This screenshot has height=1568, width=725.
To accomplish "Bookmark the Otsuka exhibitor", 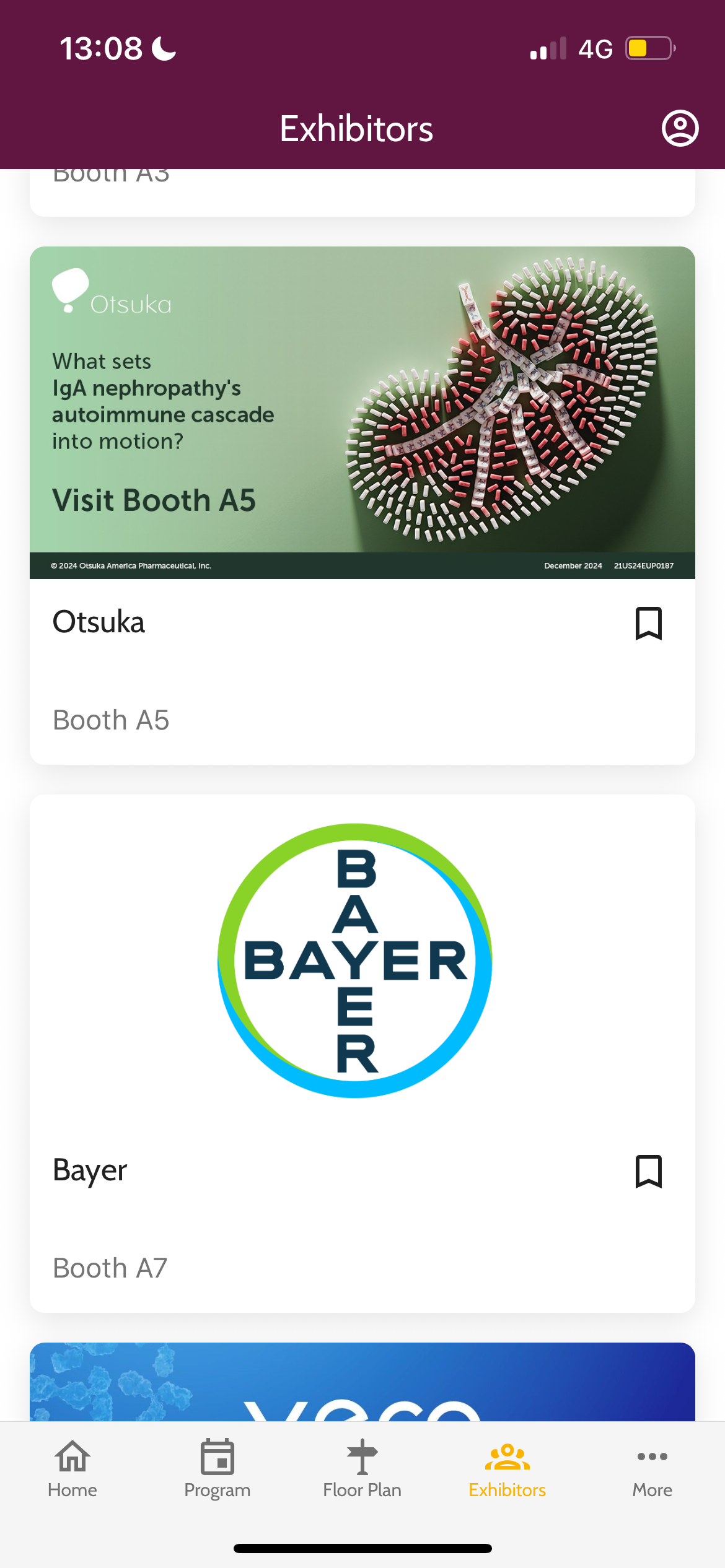I will [x=649, y=623].
